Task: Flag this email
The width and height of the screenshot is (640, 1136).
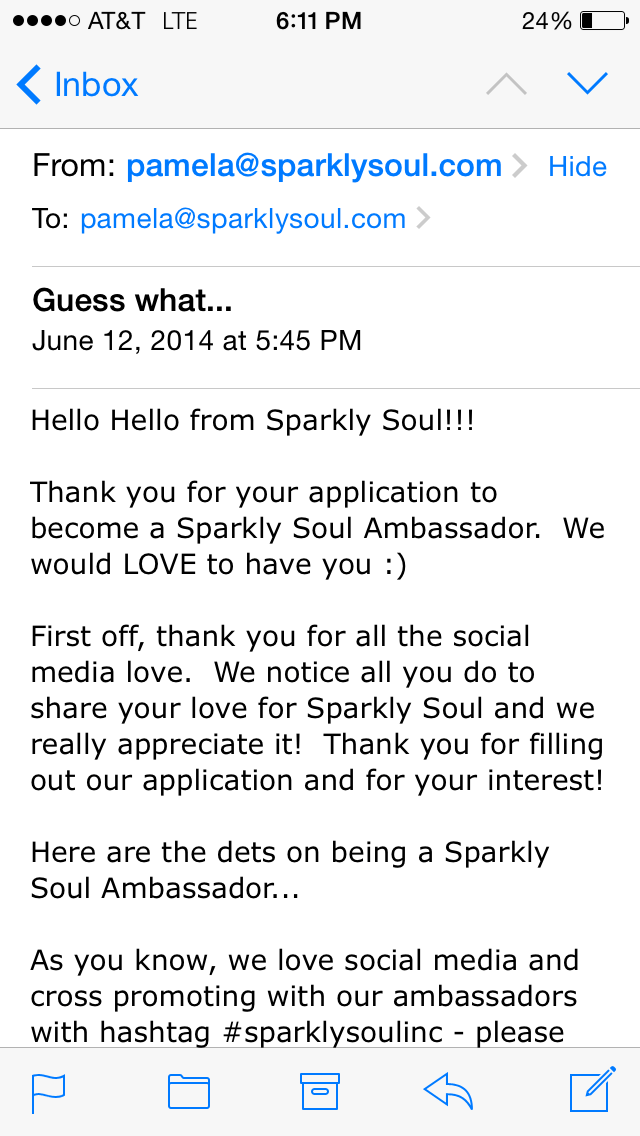Action: 47,1092
